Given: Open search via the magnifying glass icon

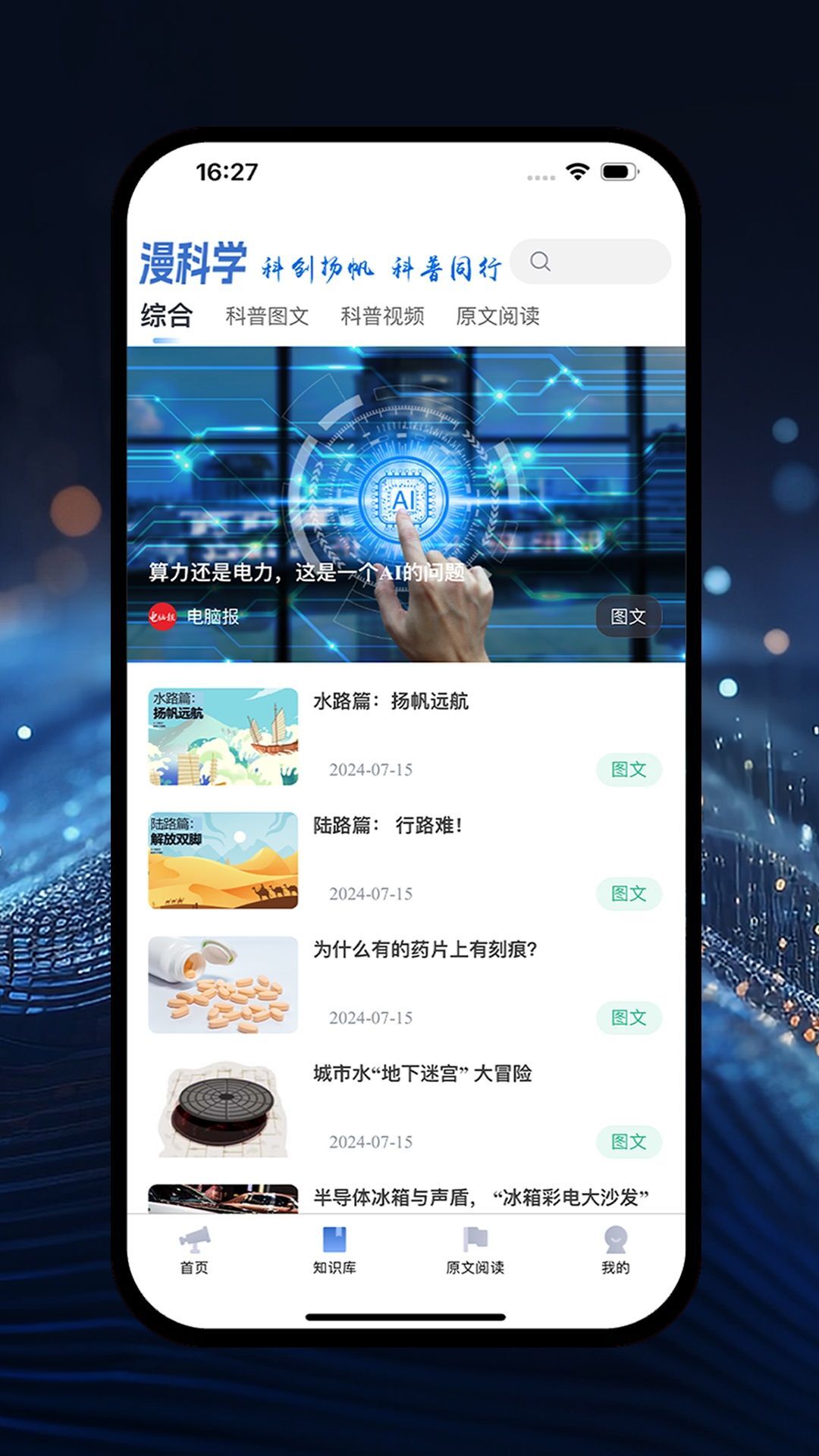Looking at the screenshot, I should coord(541,262).
